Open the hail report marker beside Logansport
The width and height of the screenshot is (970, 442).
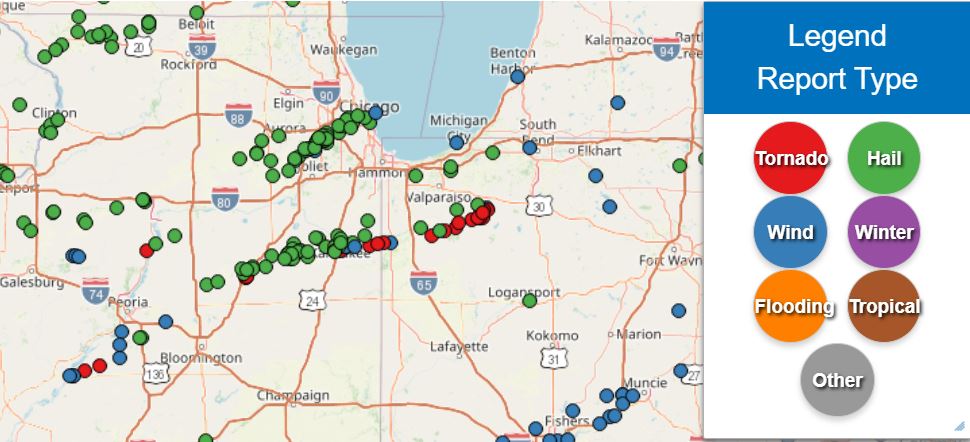tap(530, 300)
